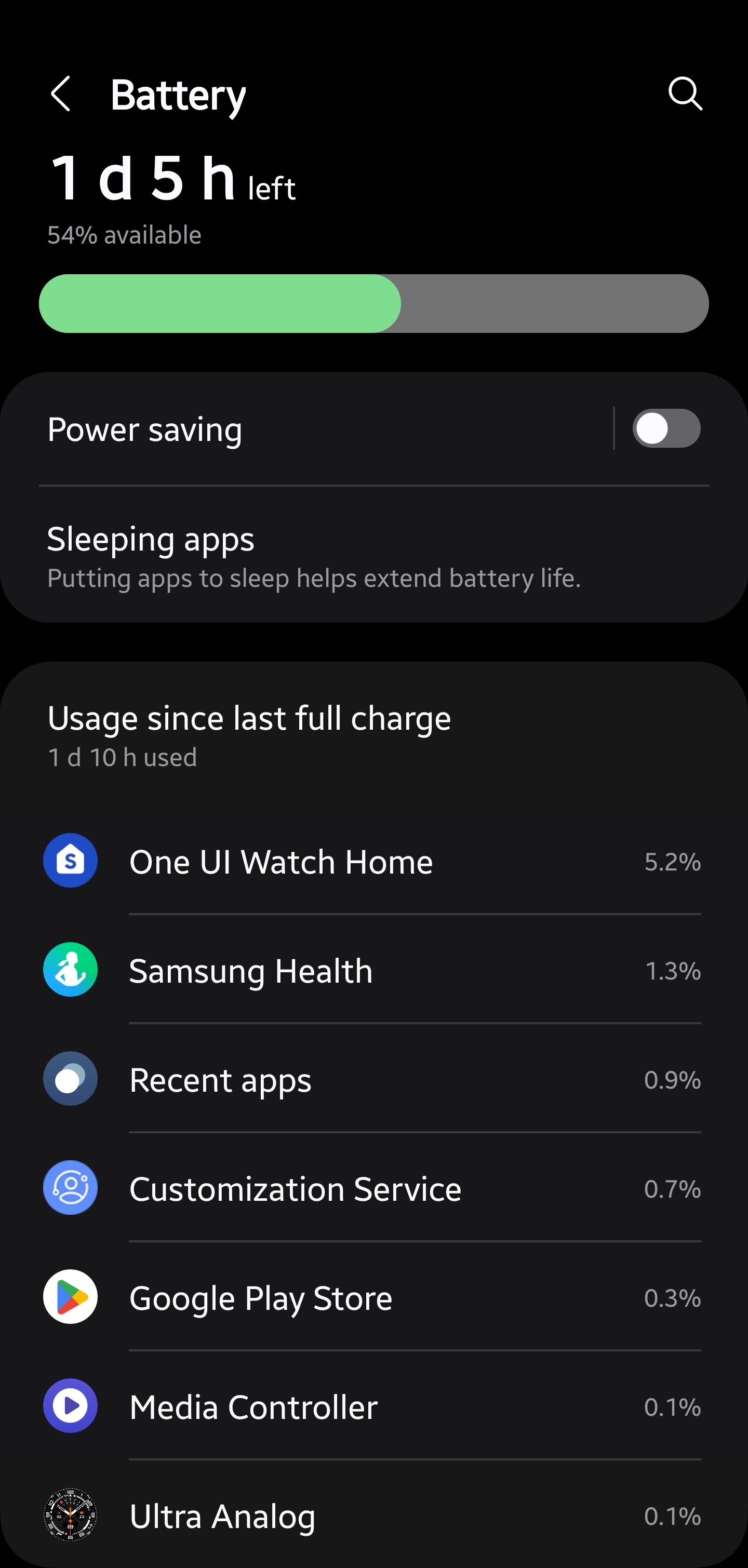Open Power saving settings

[304, 430]
